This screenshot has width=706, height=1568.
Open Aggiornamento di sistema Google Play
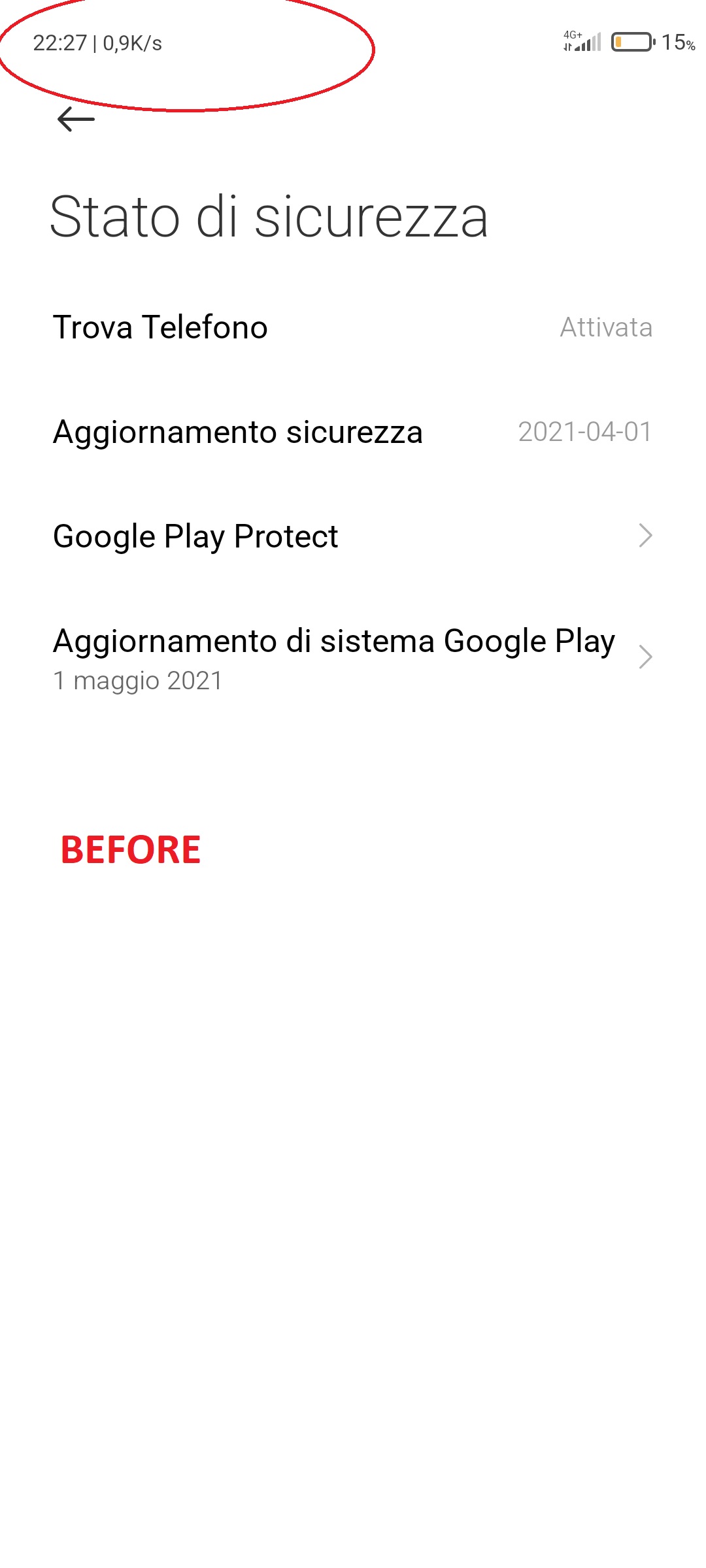(353, 658)
